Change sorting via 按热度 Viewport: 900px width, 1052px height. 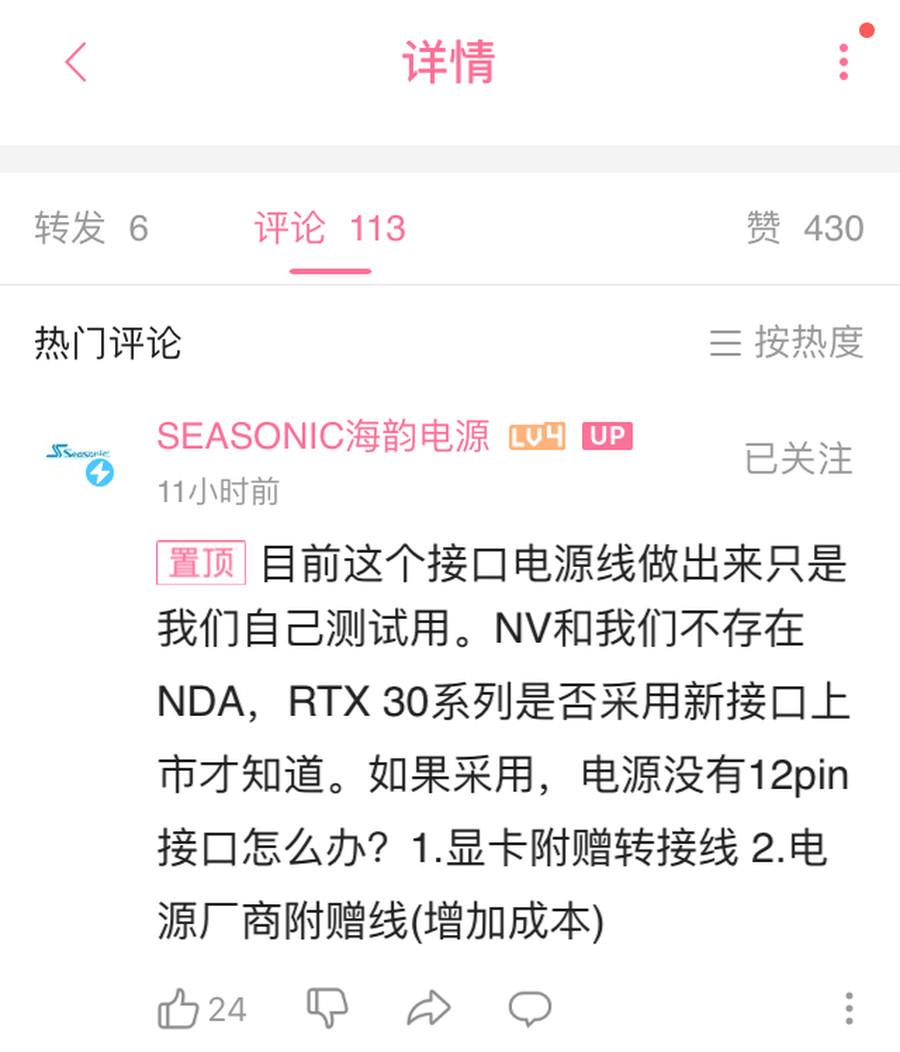click(787, 343)
